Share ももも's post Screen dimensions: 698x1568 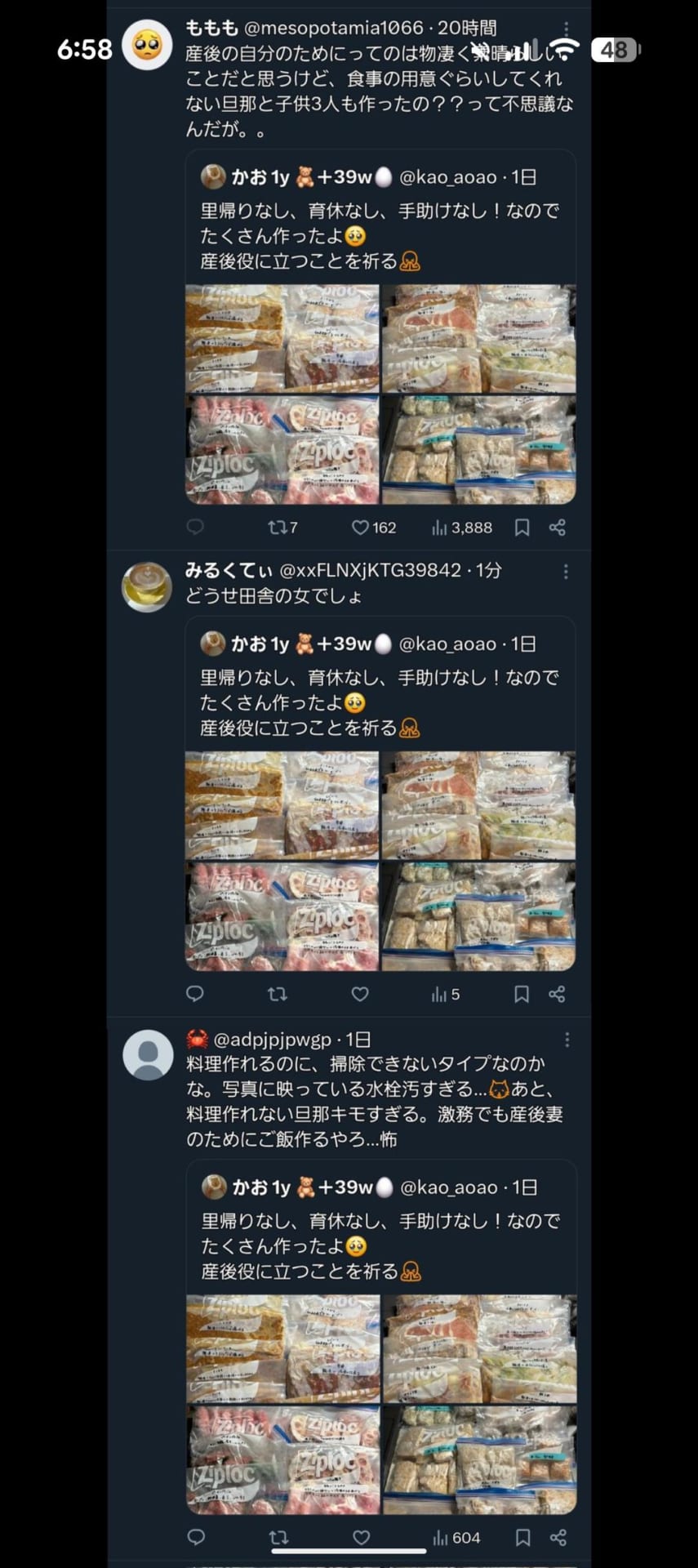click(558, 528)
